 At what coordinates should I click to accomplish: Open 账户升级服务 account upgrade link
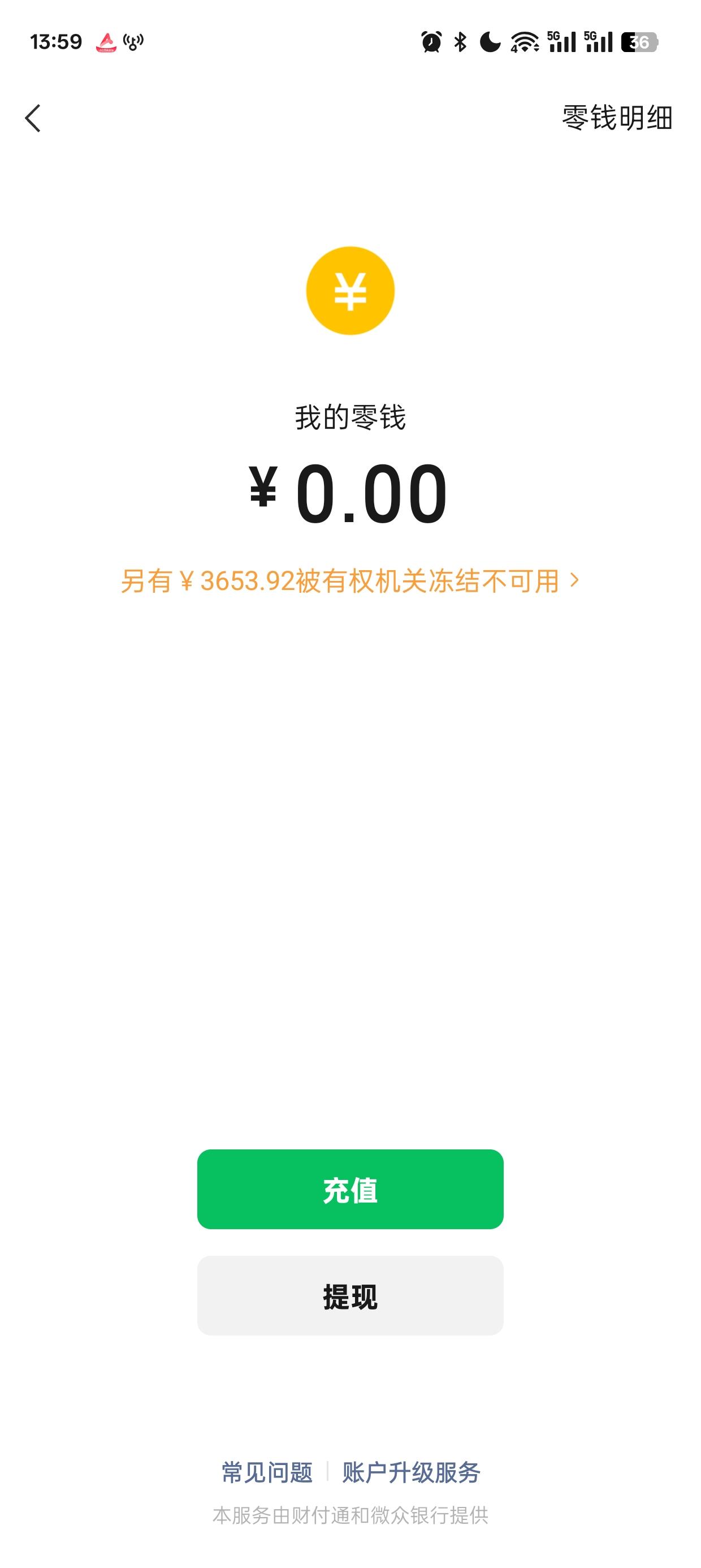[411, 1472]
